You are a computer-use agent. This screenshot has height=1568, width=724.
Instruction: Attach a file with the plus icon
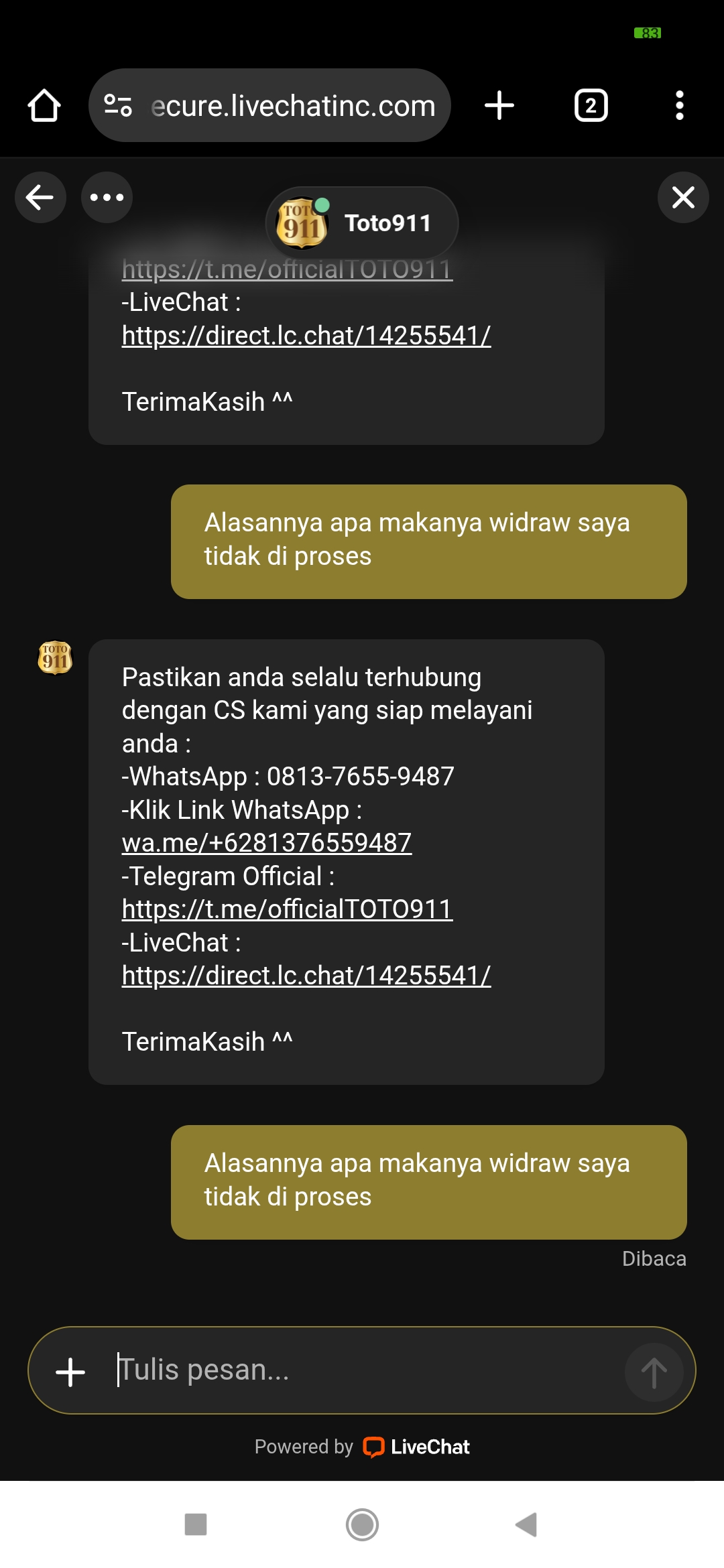70,1372
